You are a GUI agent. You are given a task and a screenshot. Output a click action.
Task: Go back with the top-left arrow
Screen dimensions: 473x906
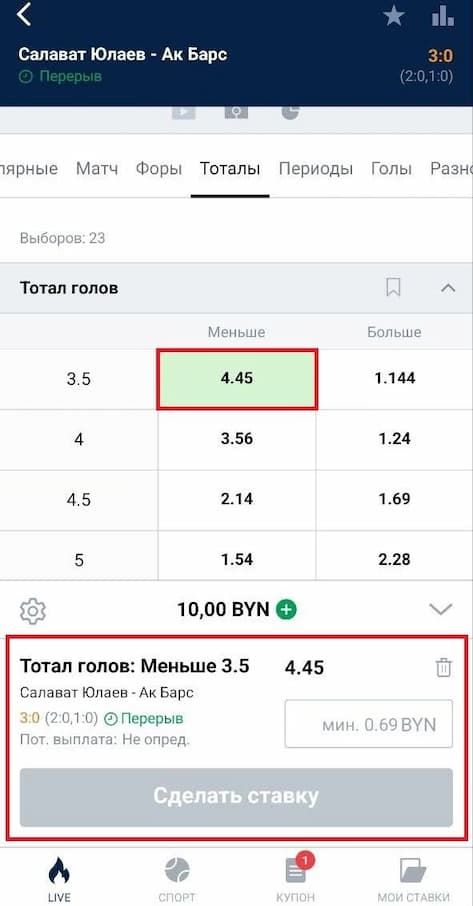24,14
